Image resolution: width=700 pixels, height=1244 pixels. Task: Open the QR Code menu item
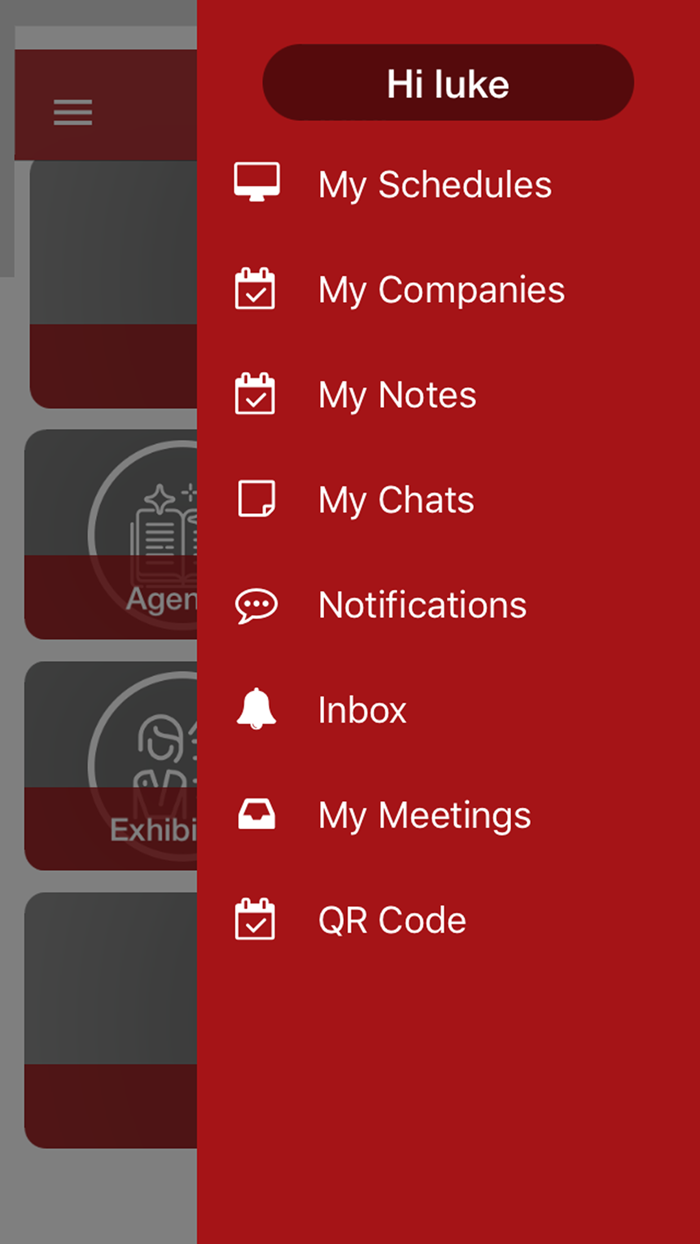pyautogui.click(x=392, y=920)
